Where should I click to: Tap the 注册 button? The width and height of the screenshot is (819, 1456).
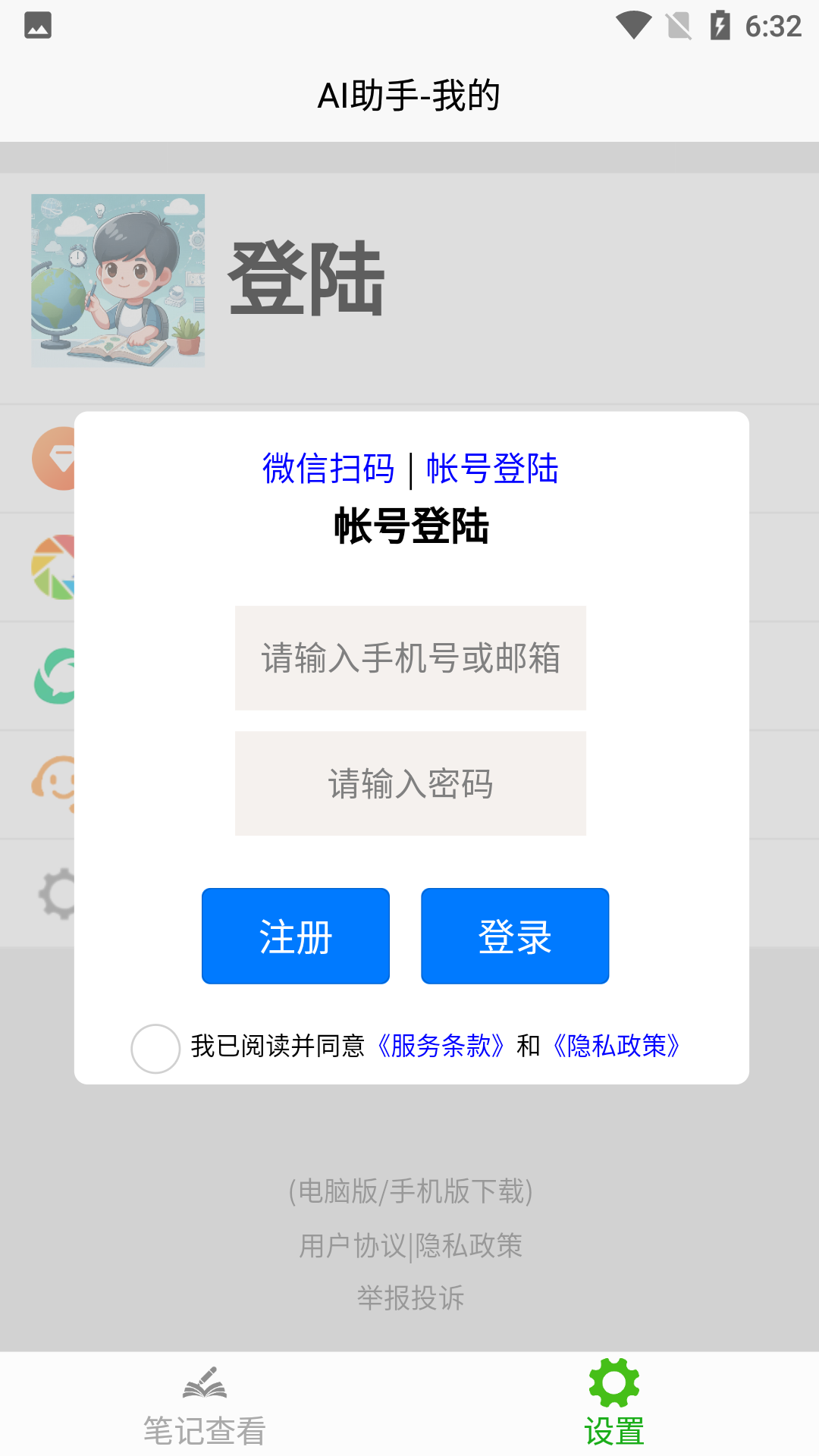point(296,936)
